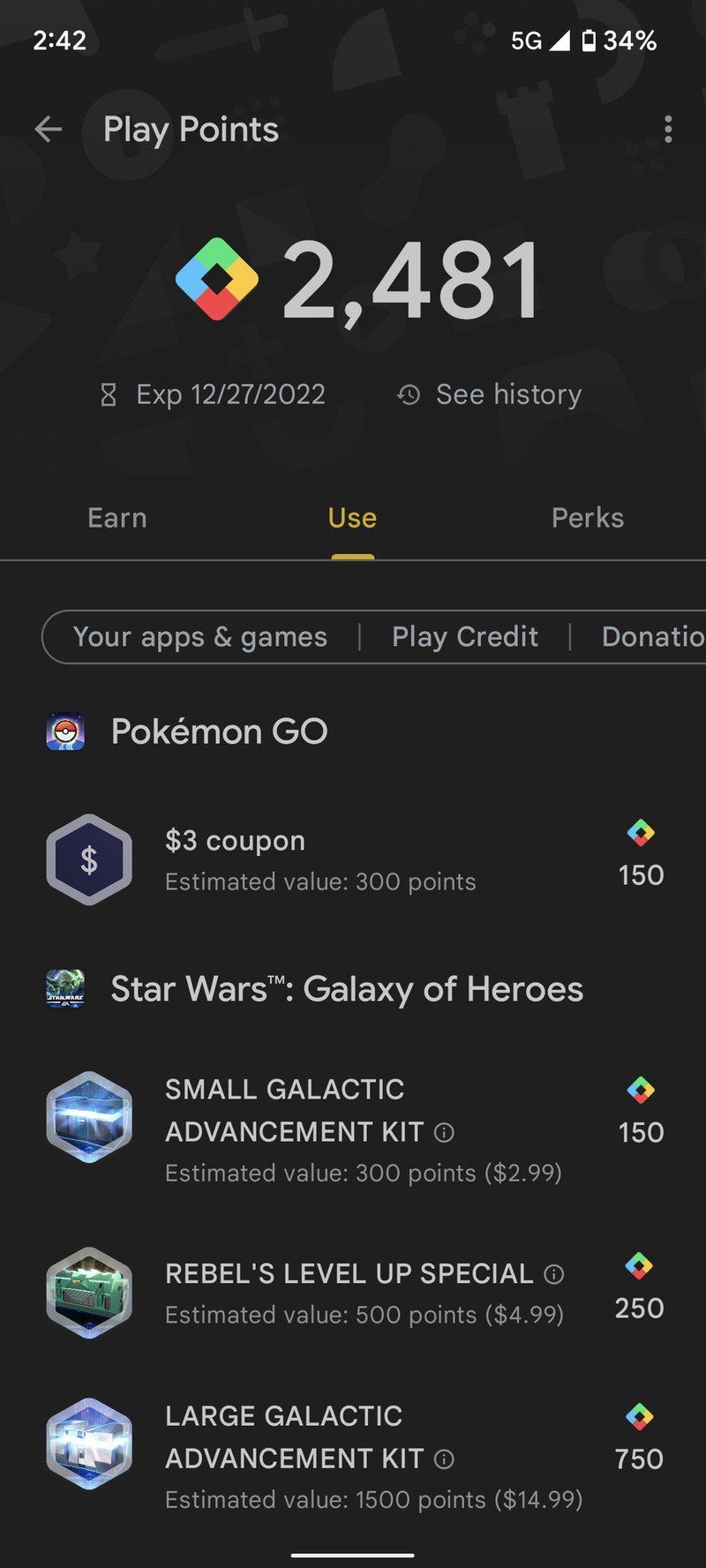Select the Your apps & games chip
Image resolution: width=706 pixels, height=1568 pixels.
pyautogui.click(x=200, y=636)
